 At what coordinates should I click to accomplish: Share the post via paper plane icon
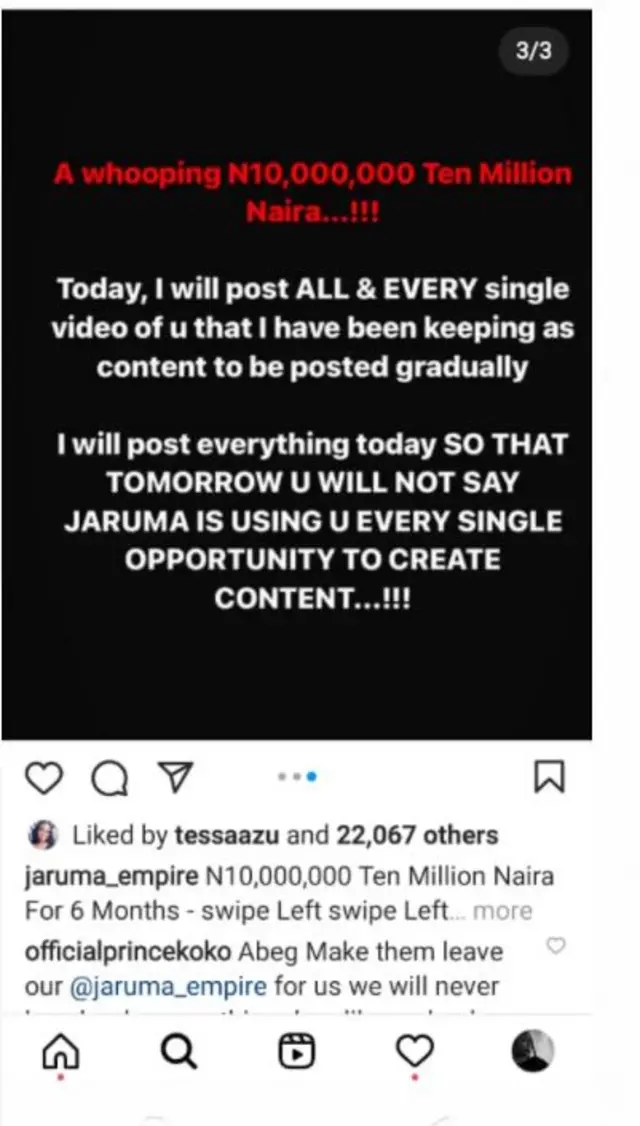tap(175, 776)
